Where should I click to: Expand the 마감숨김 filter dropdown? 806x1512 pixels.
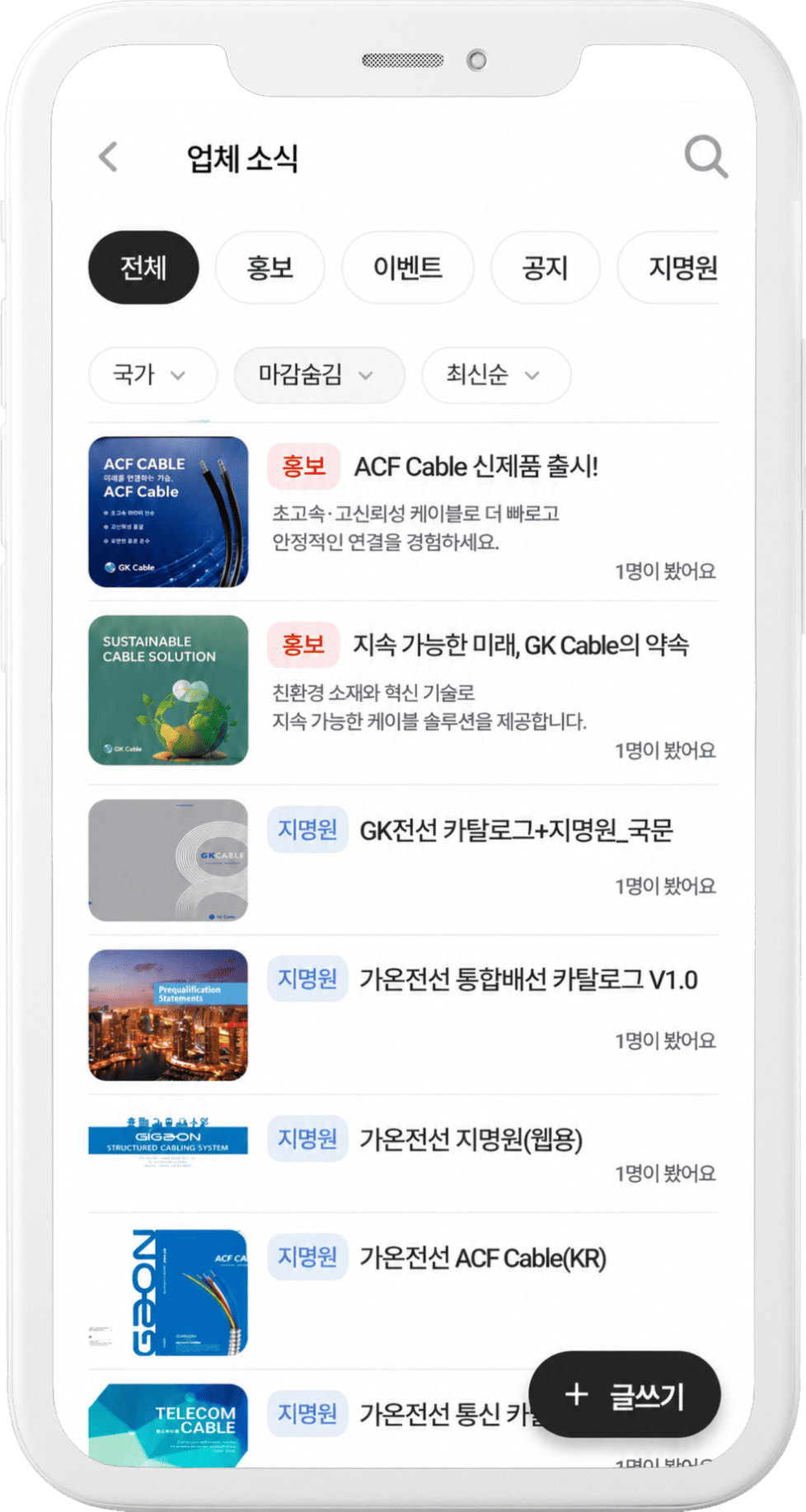(319, 375)
